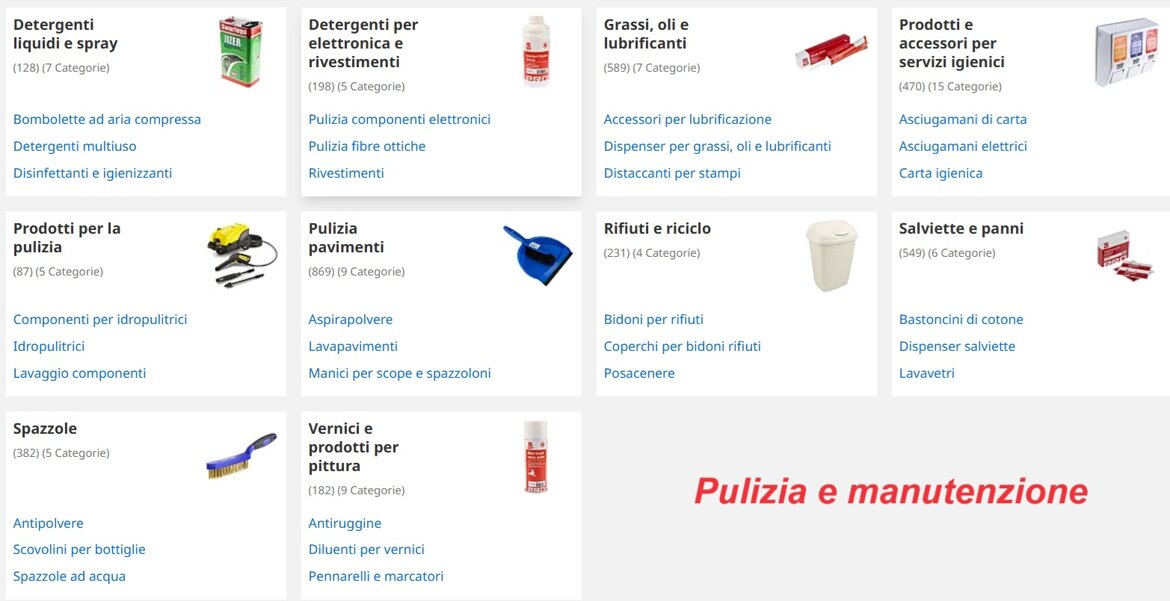This screenshot has height=601, width=1170.
Task: Open the Asciugamani elettrici link
Action: (963, 146)
